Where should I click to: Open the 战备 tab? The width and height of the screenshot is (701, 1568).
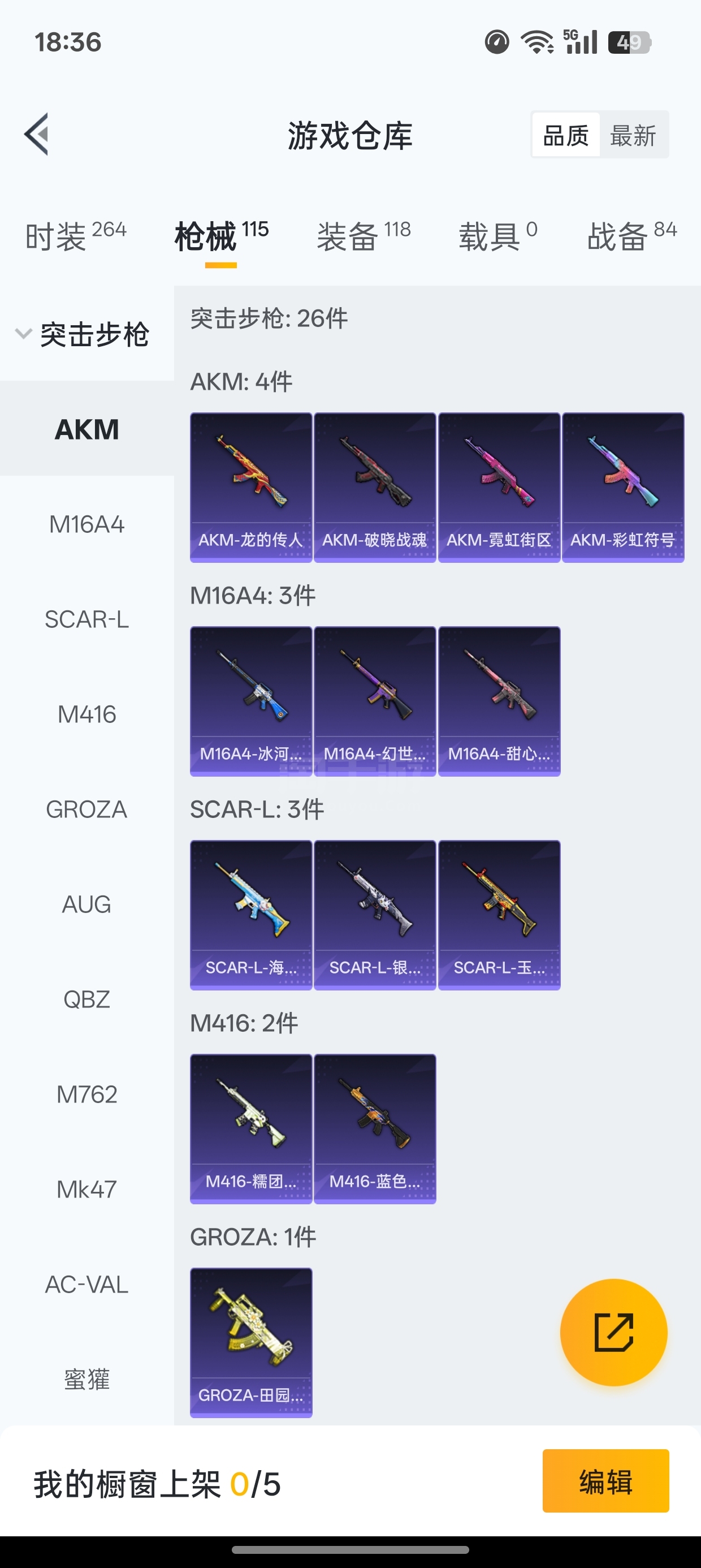pos(631,236)
